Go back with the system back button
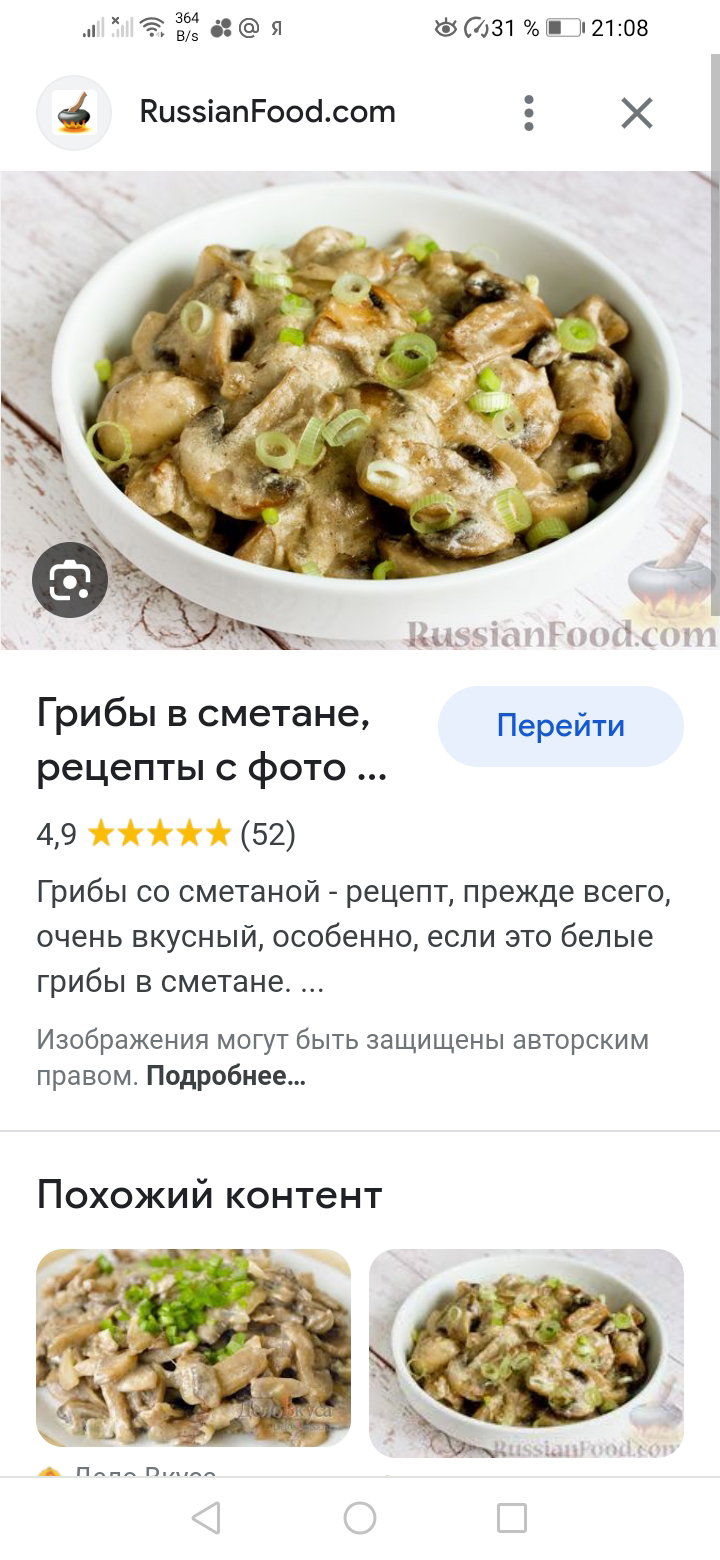The image size is (720, 1560). pyautogui.click(x=206, y=1518)
